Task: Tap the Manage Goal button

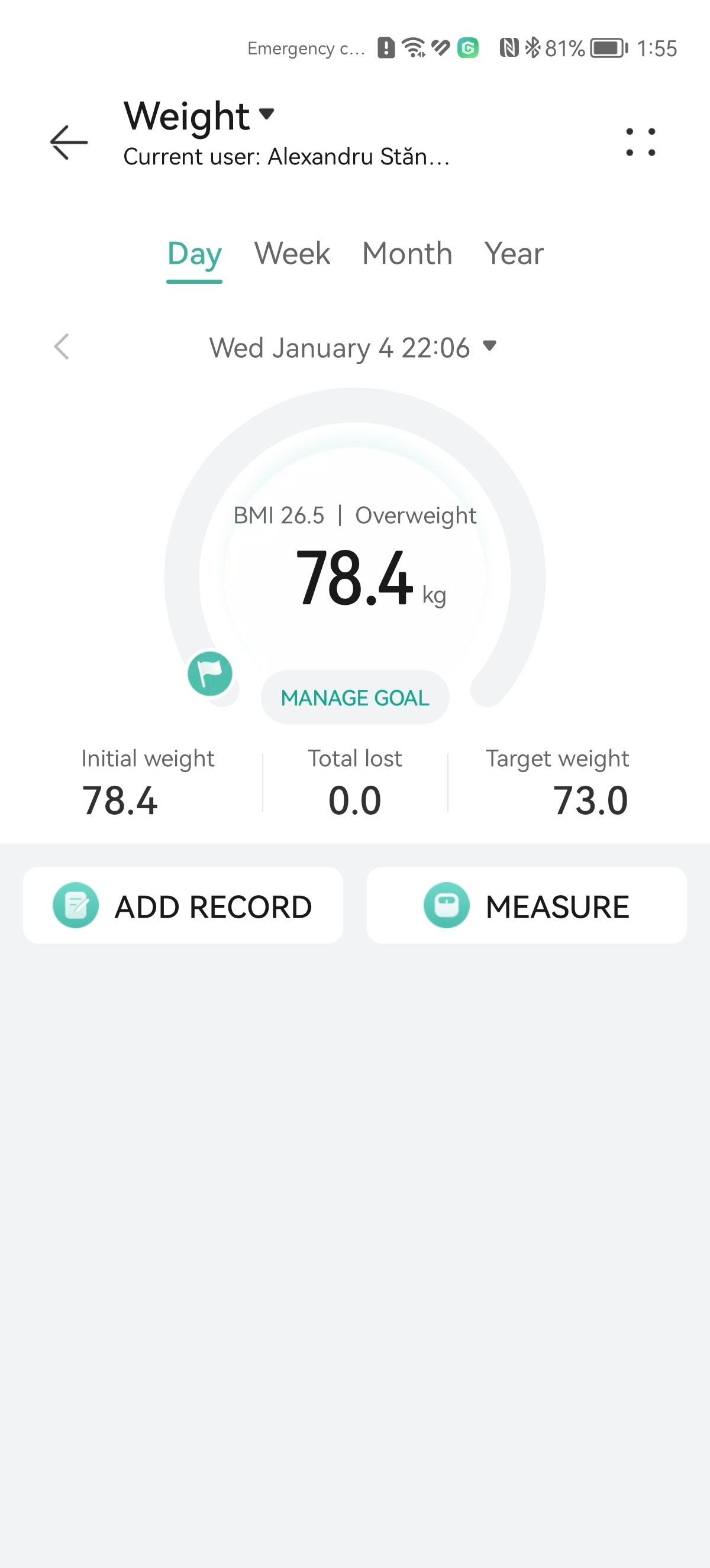Action: coord(355,697)
